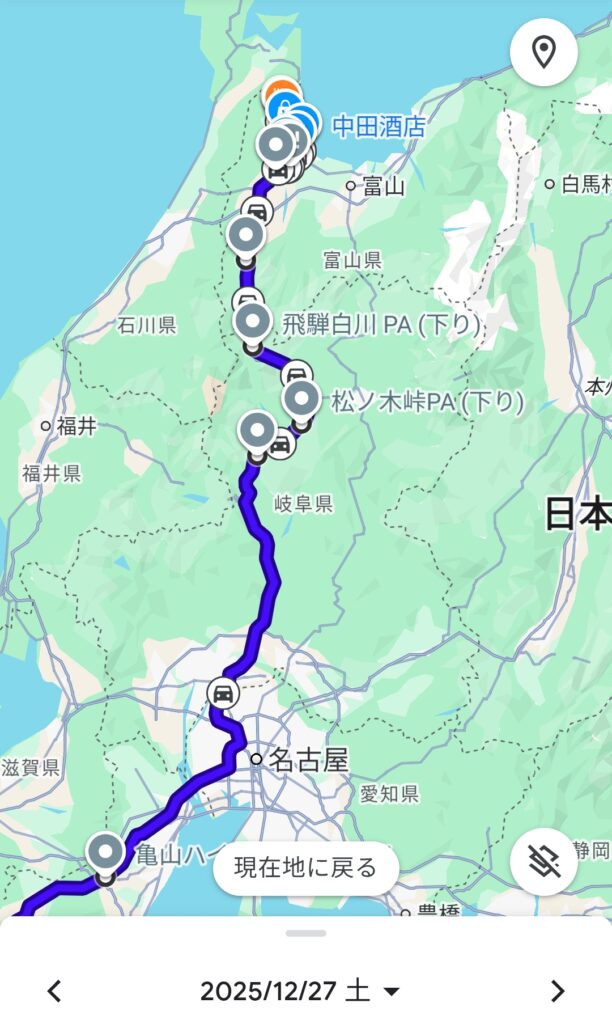Viewport: 612px width, 1024px height.
Task: Go to the next day
Action: [557, 991]
